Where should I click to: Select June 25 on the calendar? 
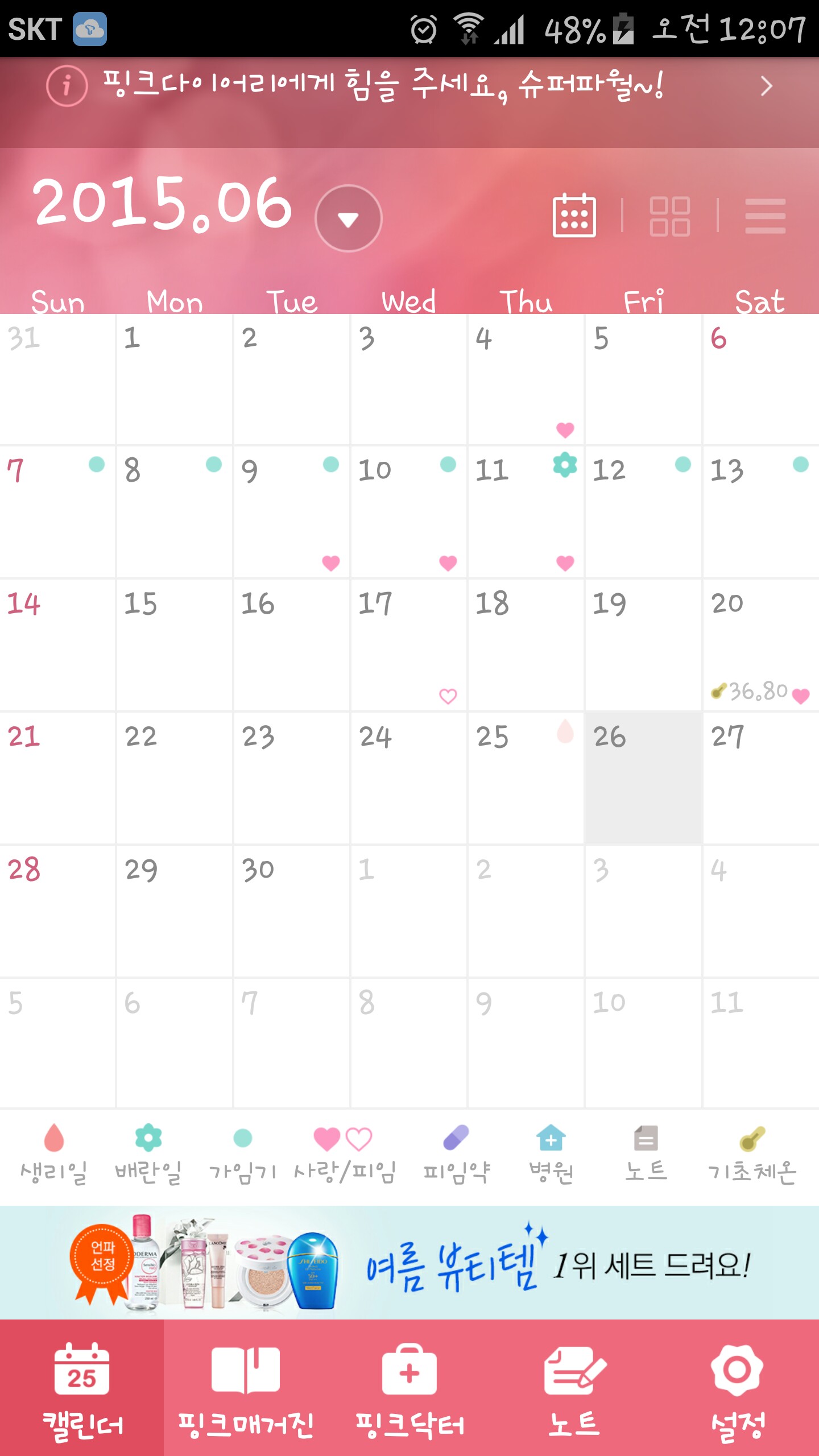[526, 777]
